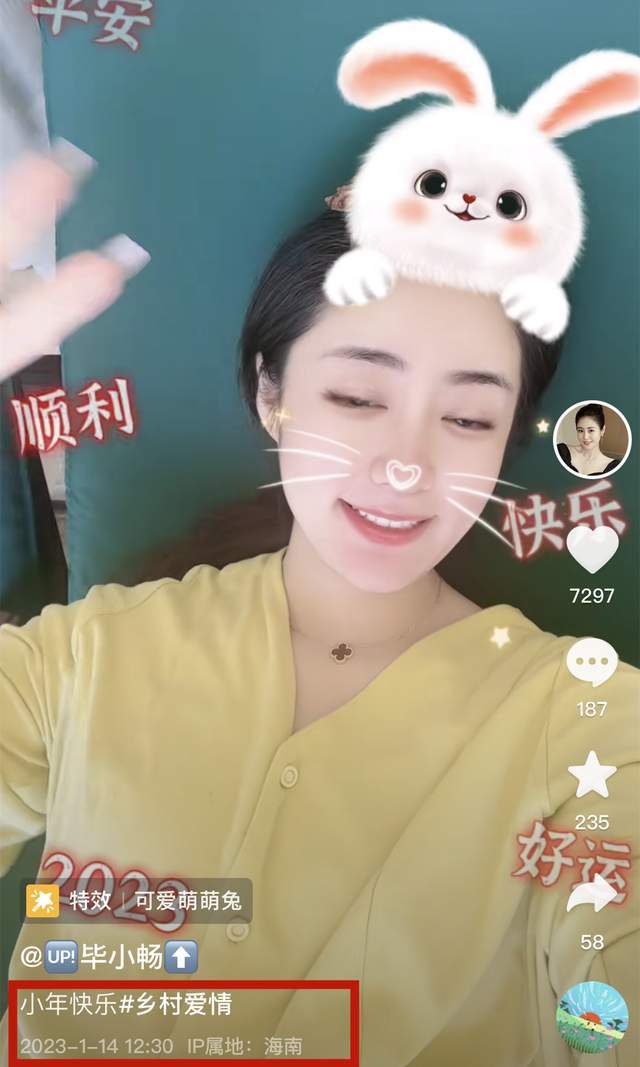Open the #乡村爱情 hashtag
Image resolution: width=640 pixels, height=1067 pixels.
point(175,1004)
